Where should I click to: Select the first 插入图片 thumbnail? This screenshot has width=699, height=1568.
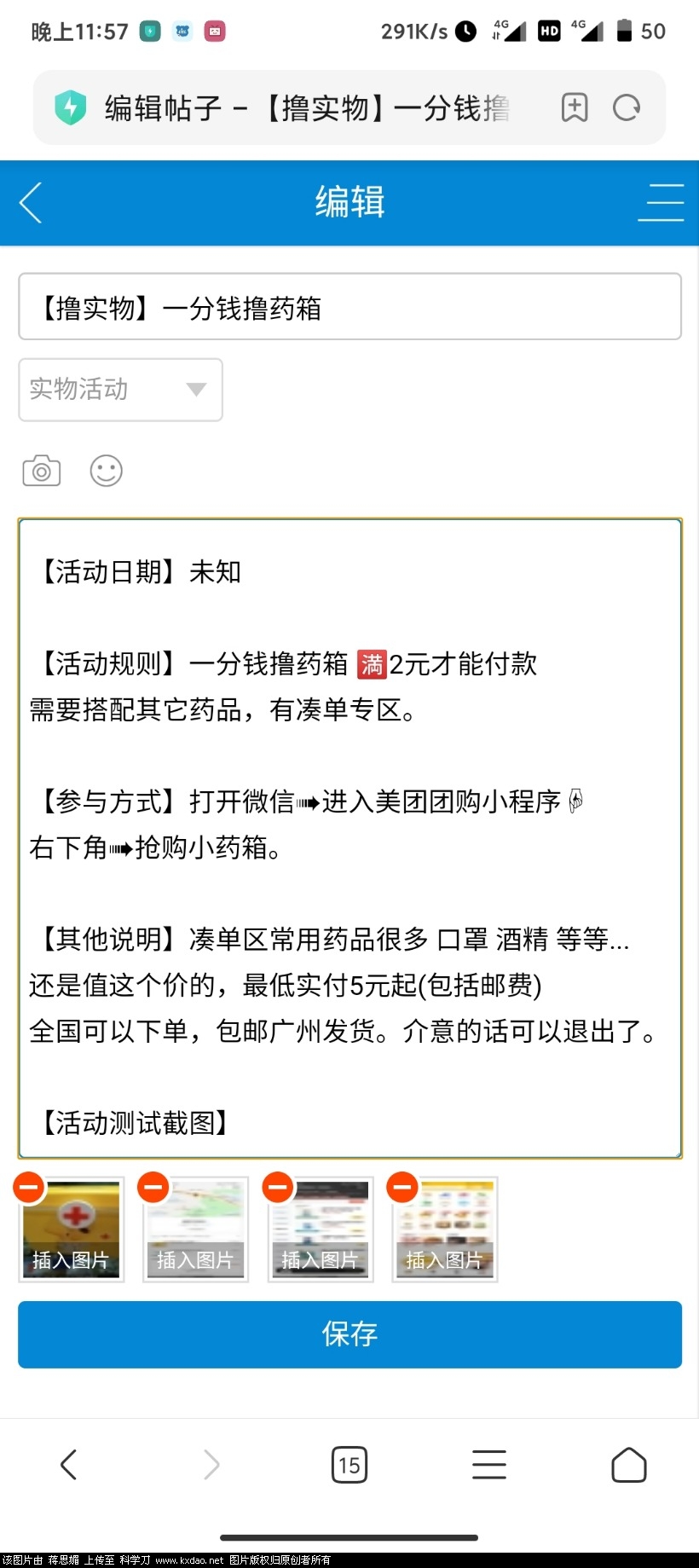coord(71,1230)
